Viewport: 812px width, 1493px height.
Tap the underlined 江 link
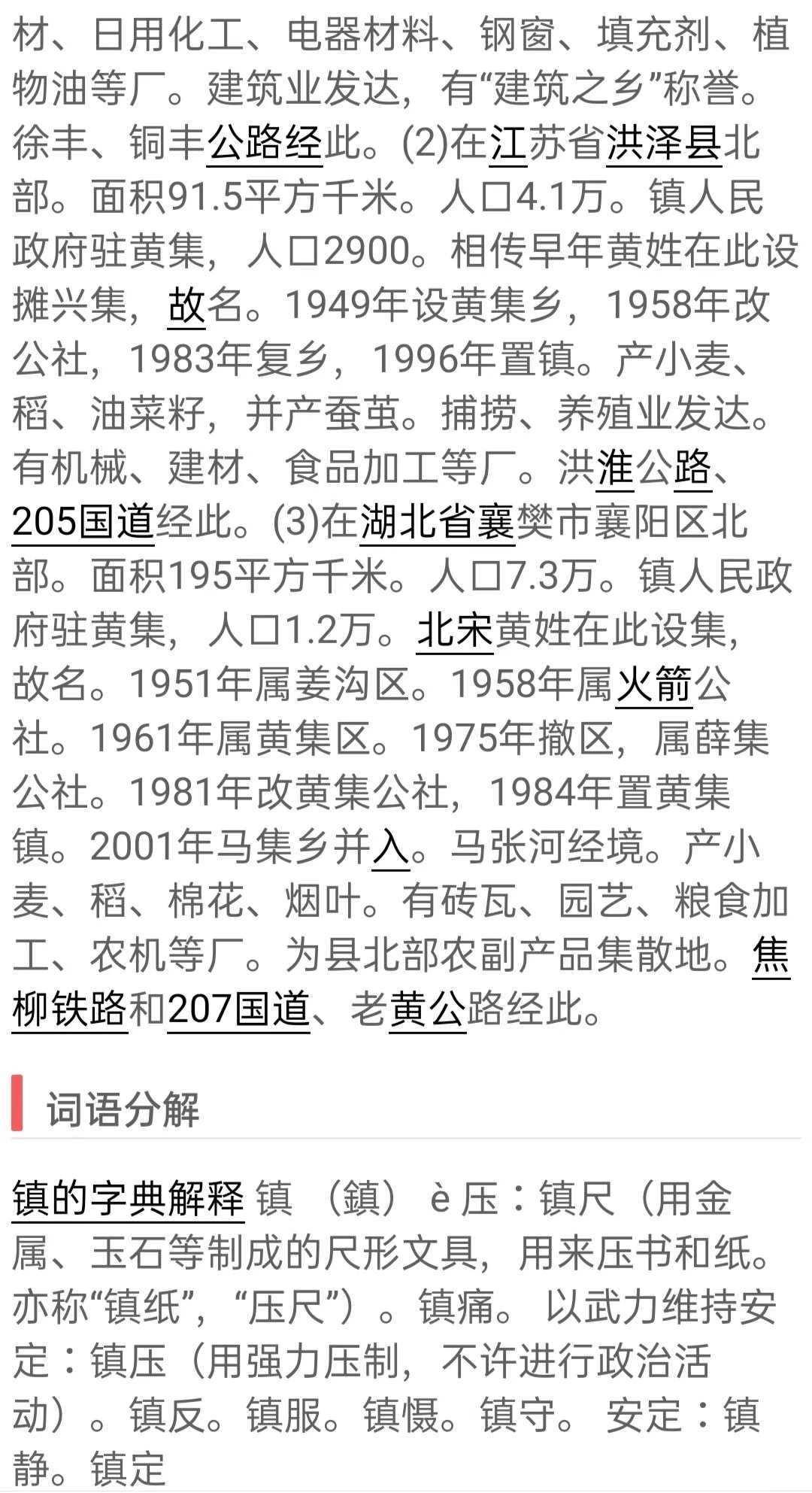pyautogui.click(x=509, y=144)
